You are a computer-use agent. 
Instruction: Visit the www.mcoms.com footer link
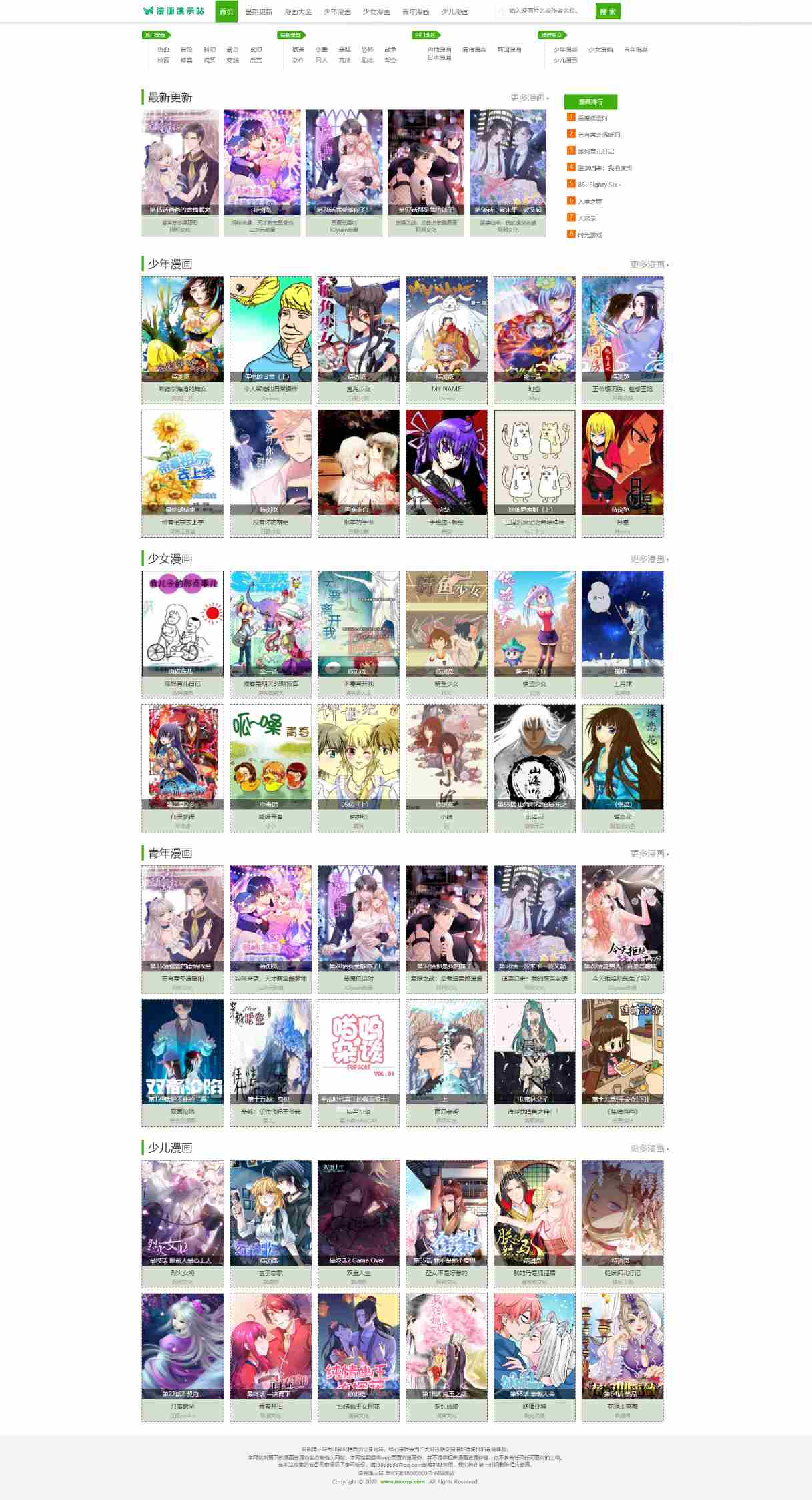(x=402, y=1481)
